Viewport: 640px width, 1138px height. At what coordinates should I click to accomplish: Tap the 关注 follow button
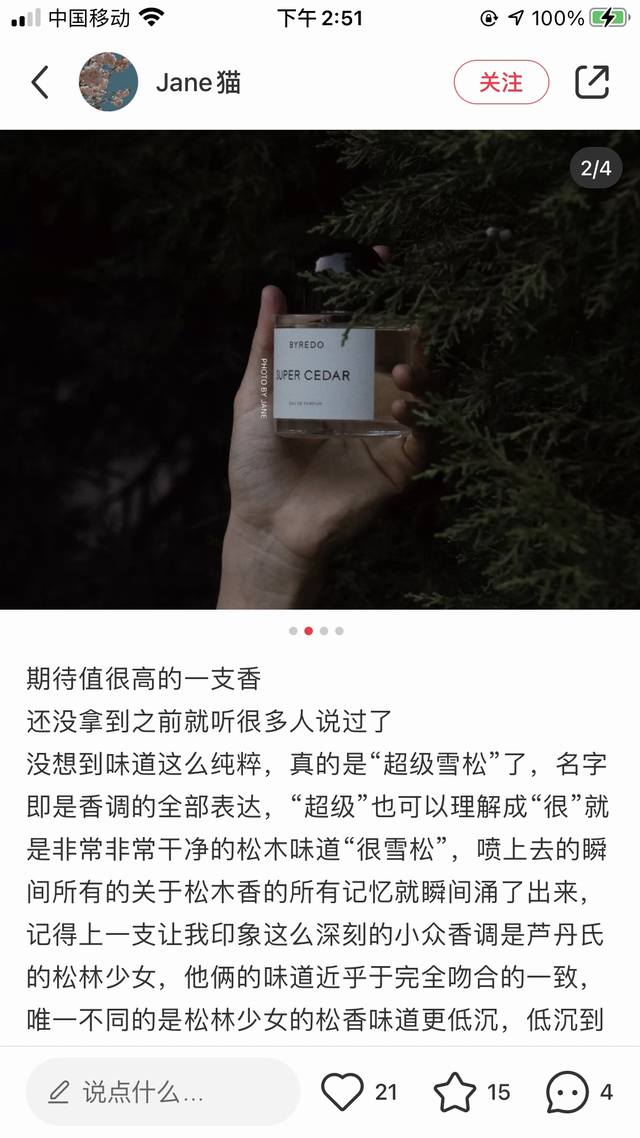tap(501, 82)
